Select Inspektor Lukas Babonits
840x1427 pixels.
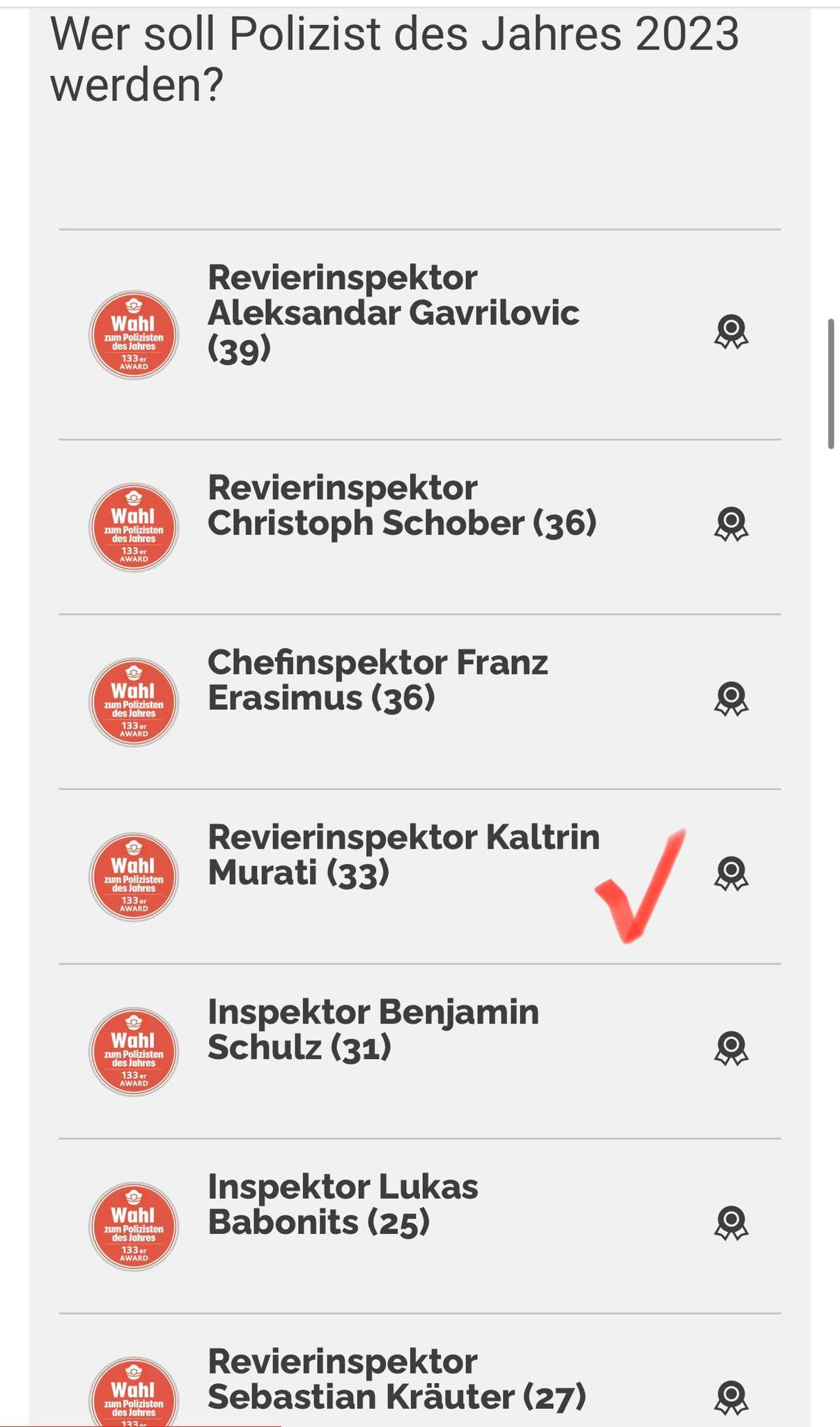pos(731,1224)
